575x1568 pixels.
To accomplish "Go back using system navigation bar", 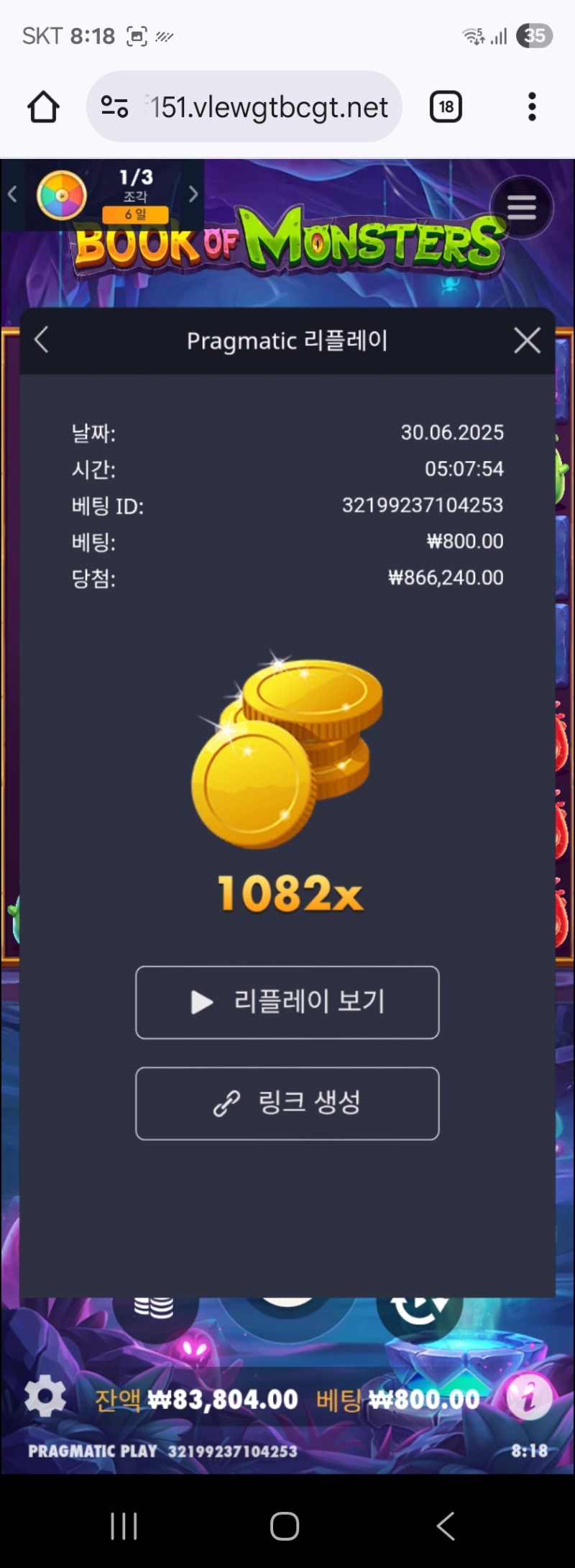I will [x=446, y=1526].
